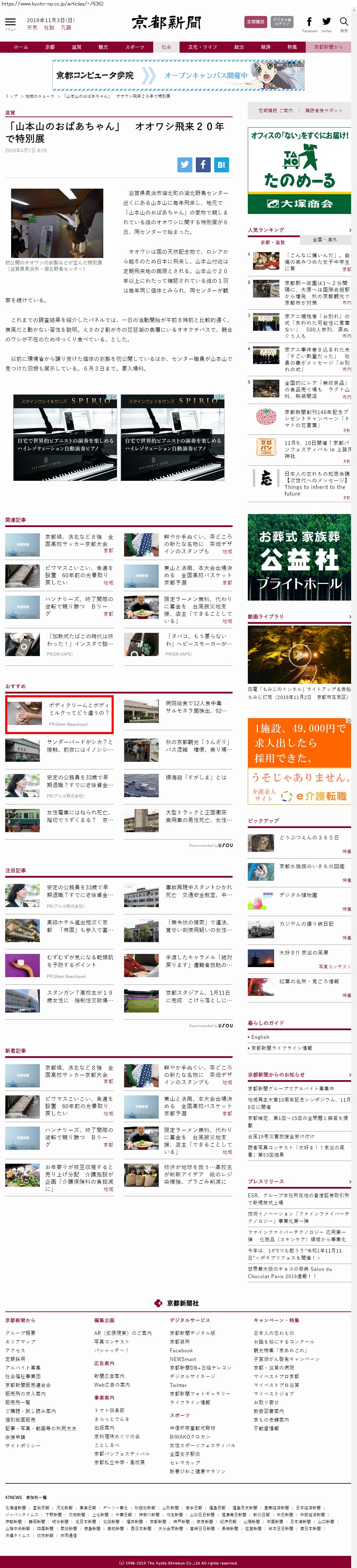Open the search icon in the header
The height and width of the screenshot is (1568, 357).
click(343, 23)
